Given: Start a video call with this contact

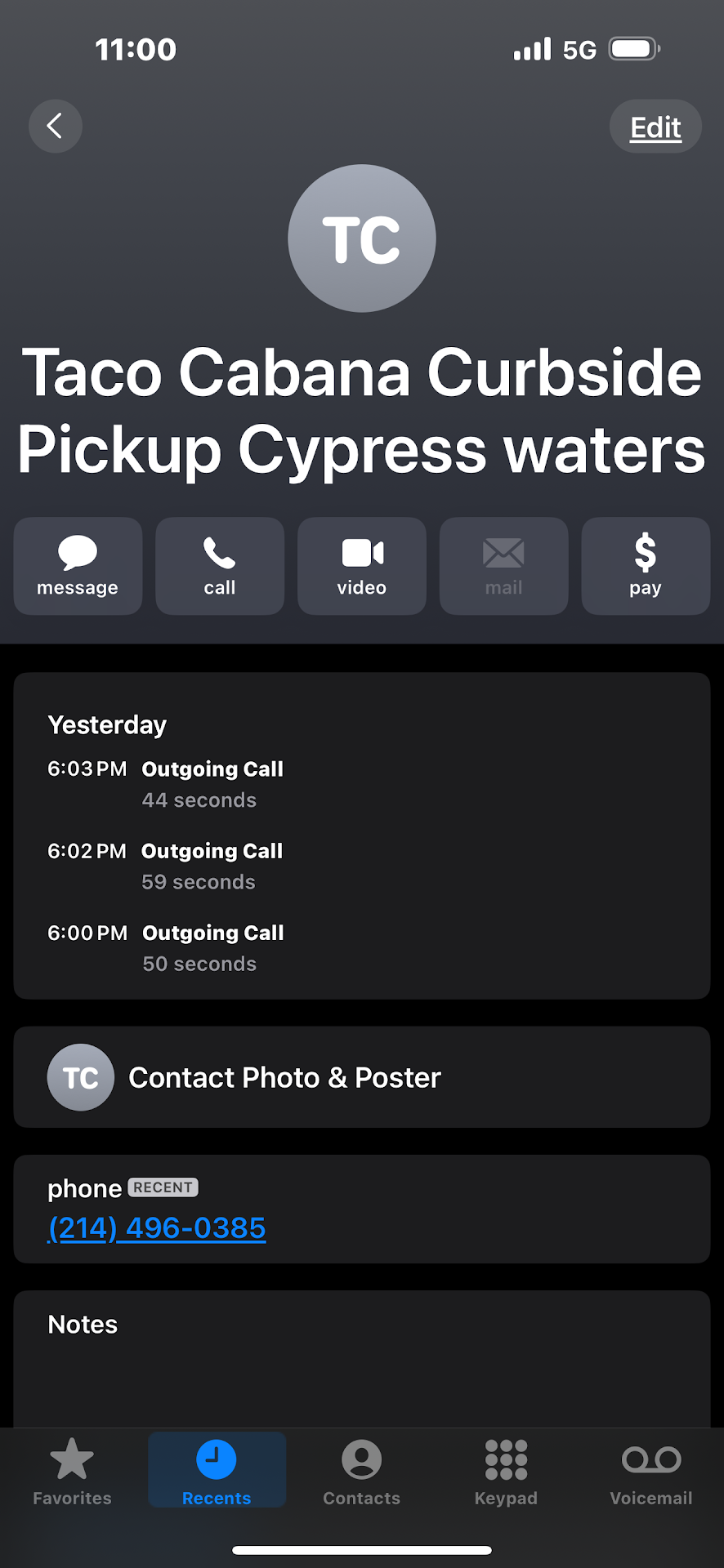Looking at the screenshot, I should click(x=362, y=566).
